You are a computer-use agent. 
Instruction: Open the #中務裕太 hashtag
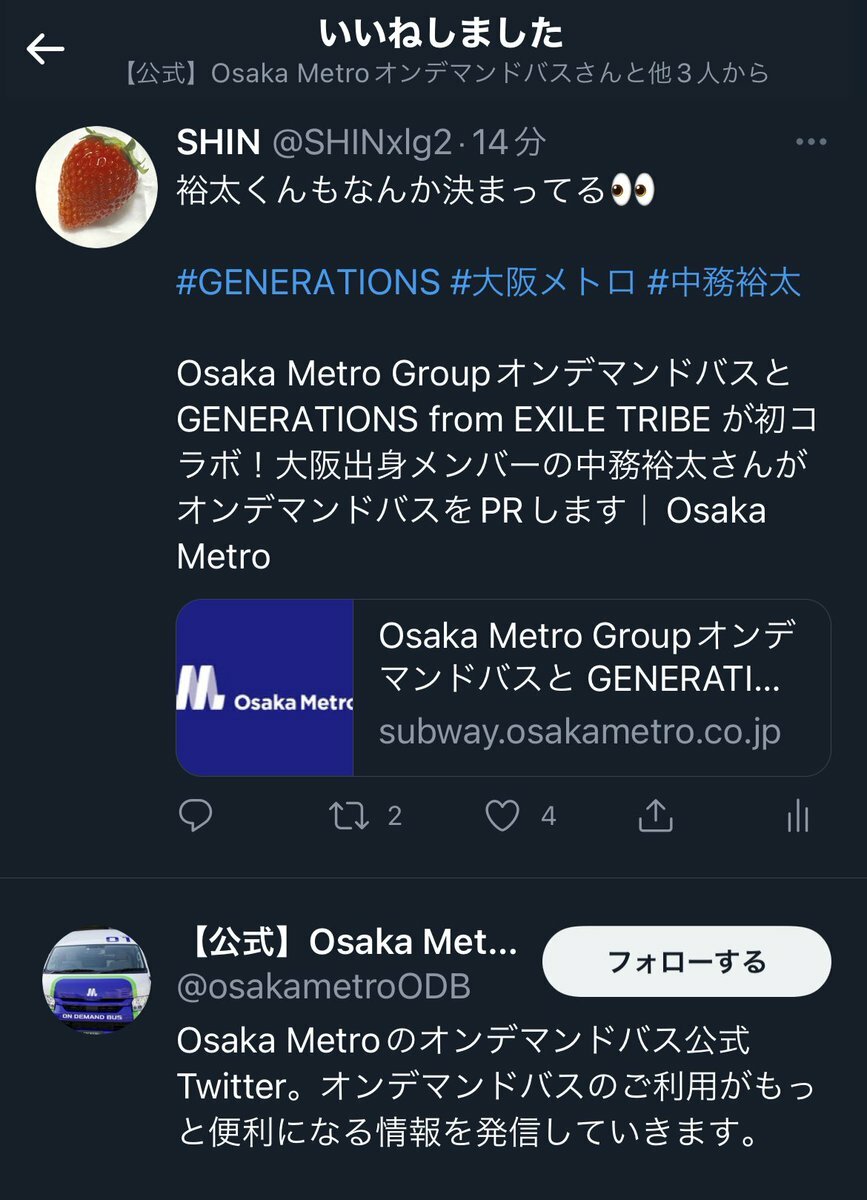(x=724, y=282)
